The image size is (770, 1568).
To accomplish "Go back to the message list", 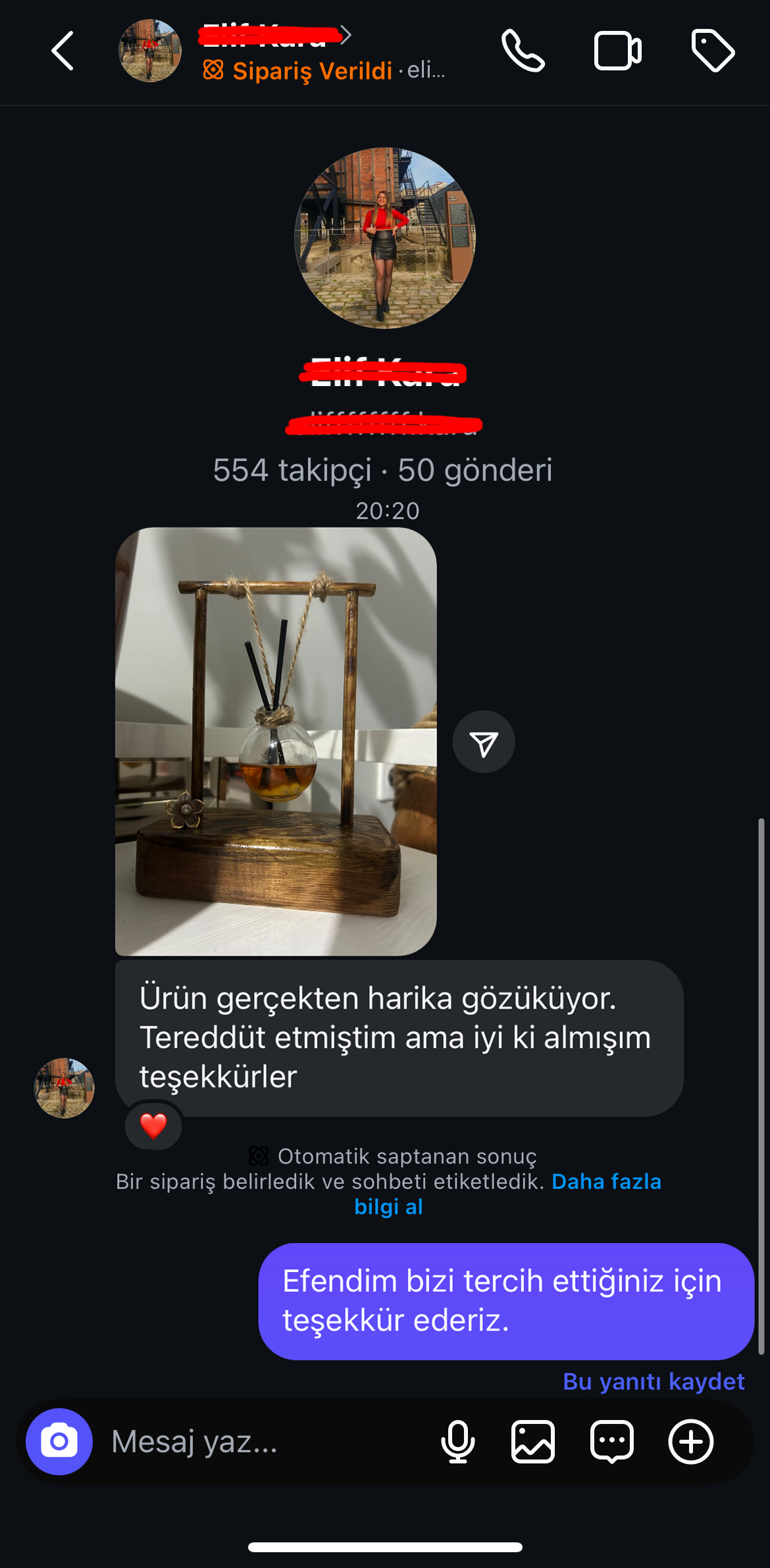I will [63, 51].
